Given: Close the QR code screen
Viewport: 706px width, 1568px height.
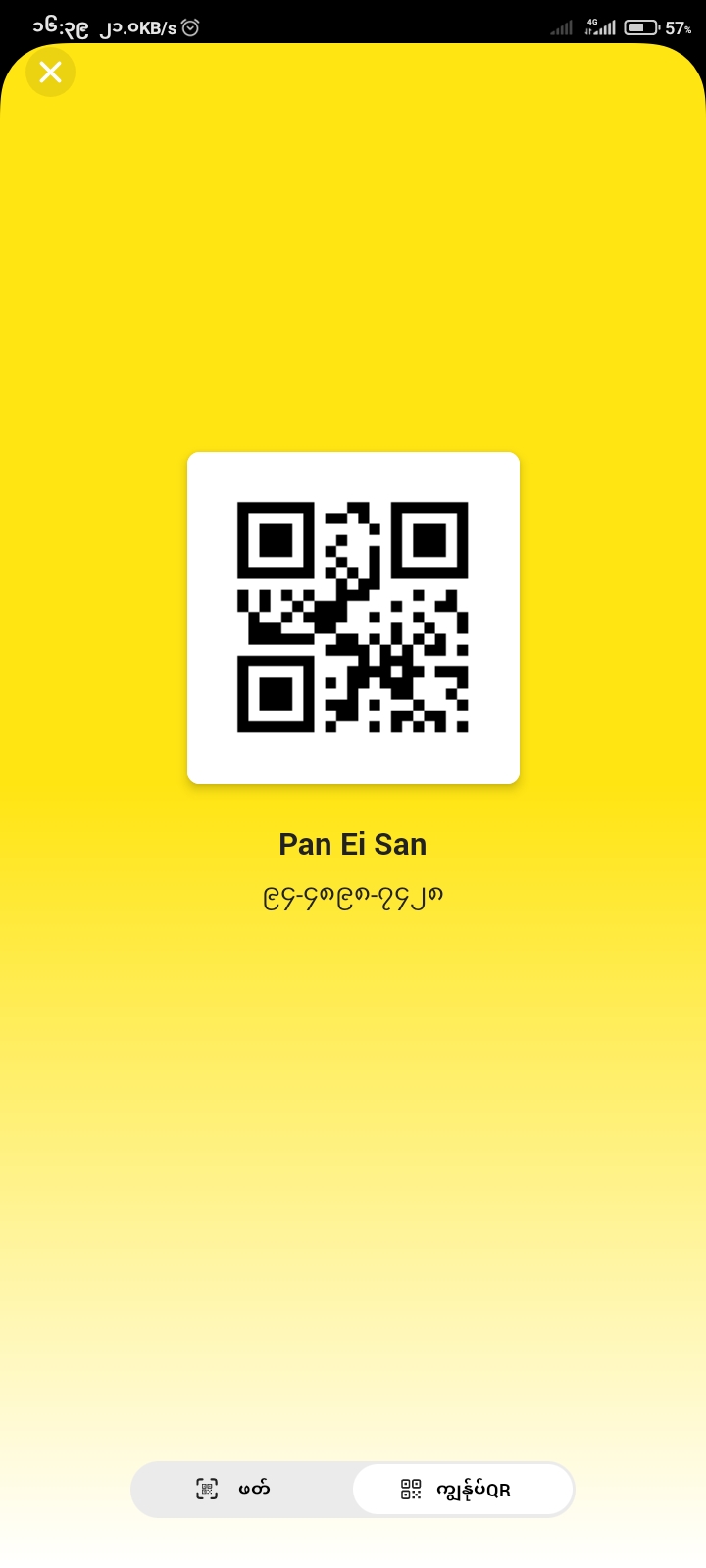Looking at the screenshot, I should coord(50,73).
